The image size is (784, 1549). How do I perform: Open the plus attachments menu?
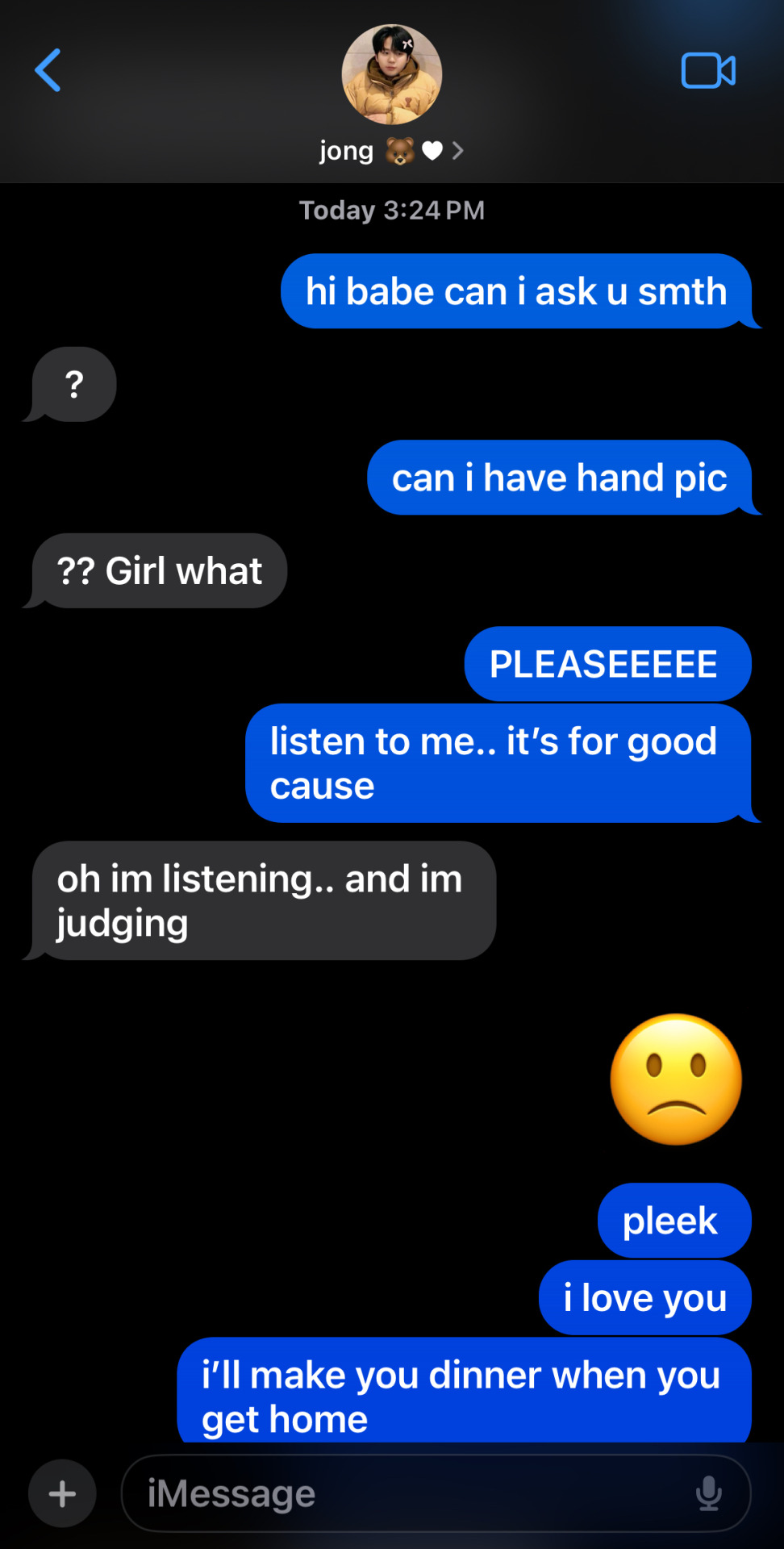[x=62, y=1493]
